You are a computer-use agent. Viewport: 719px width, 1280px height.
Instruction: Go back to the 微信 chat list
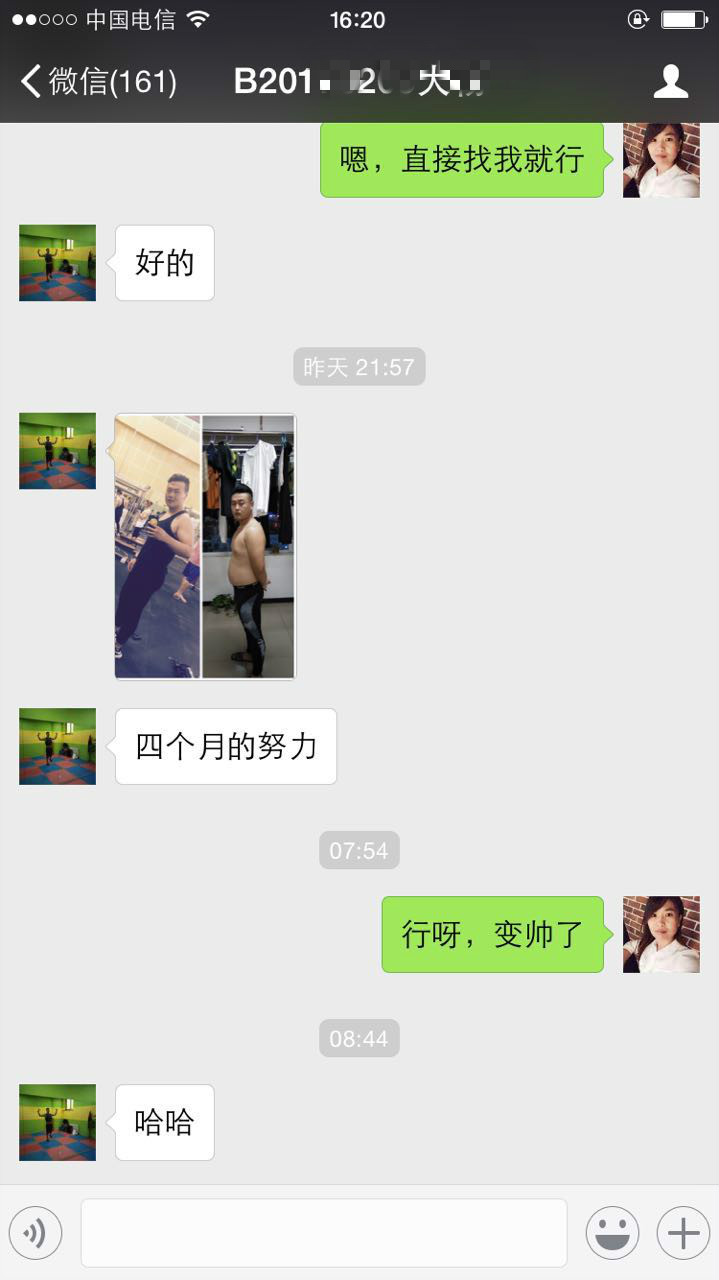pyautogui.click(x=98, y=82)
